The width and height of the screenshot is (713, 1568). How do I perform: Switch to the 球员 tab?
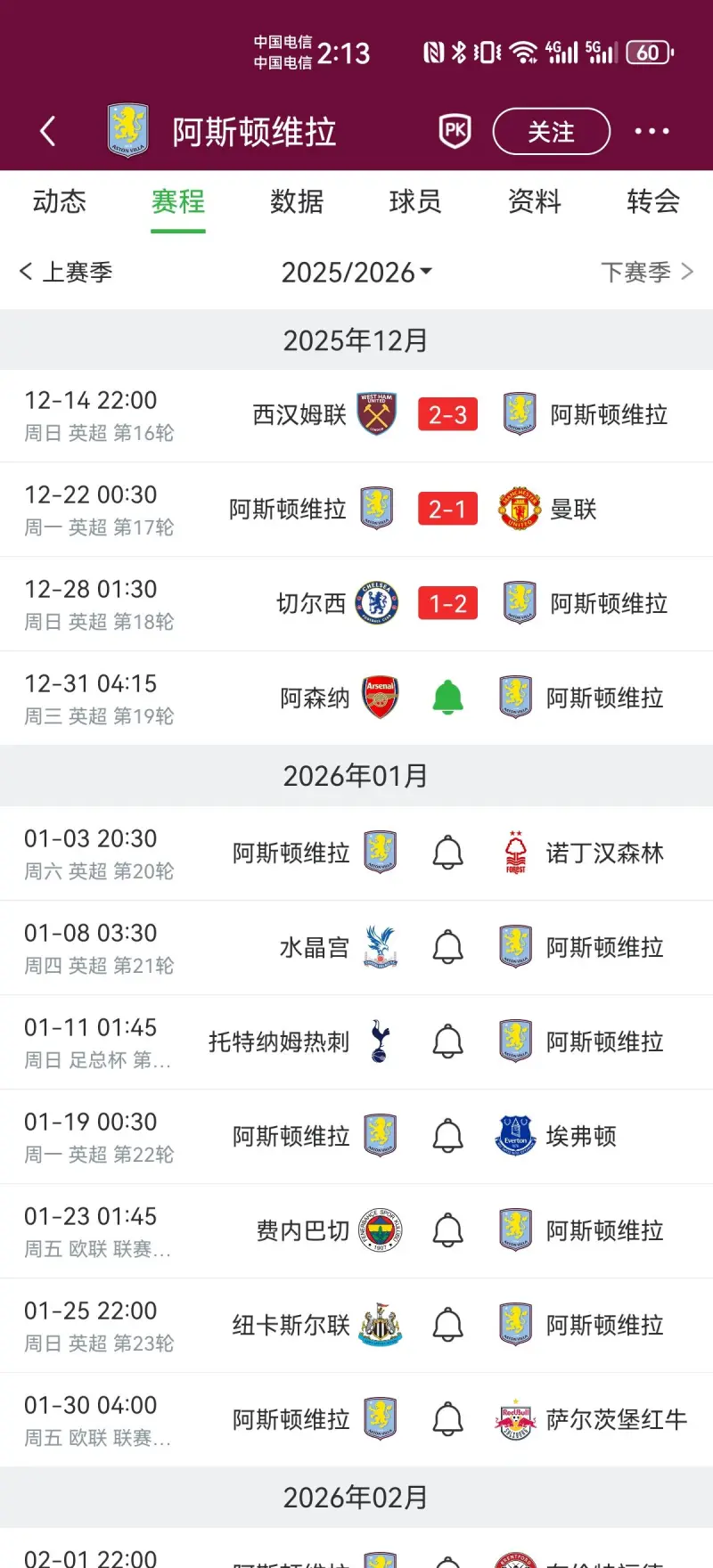pos(415,201)
